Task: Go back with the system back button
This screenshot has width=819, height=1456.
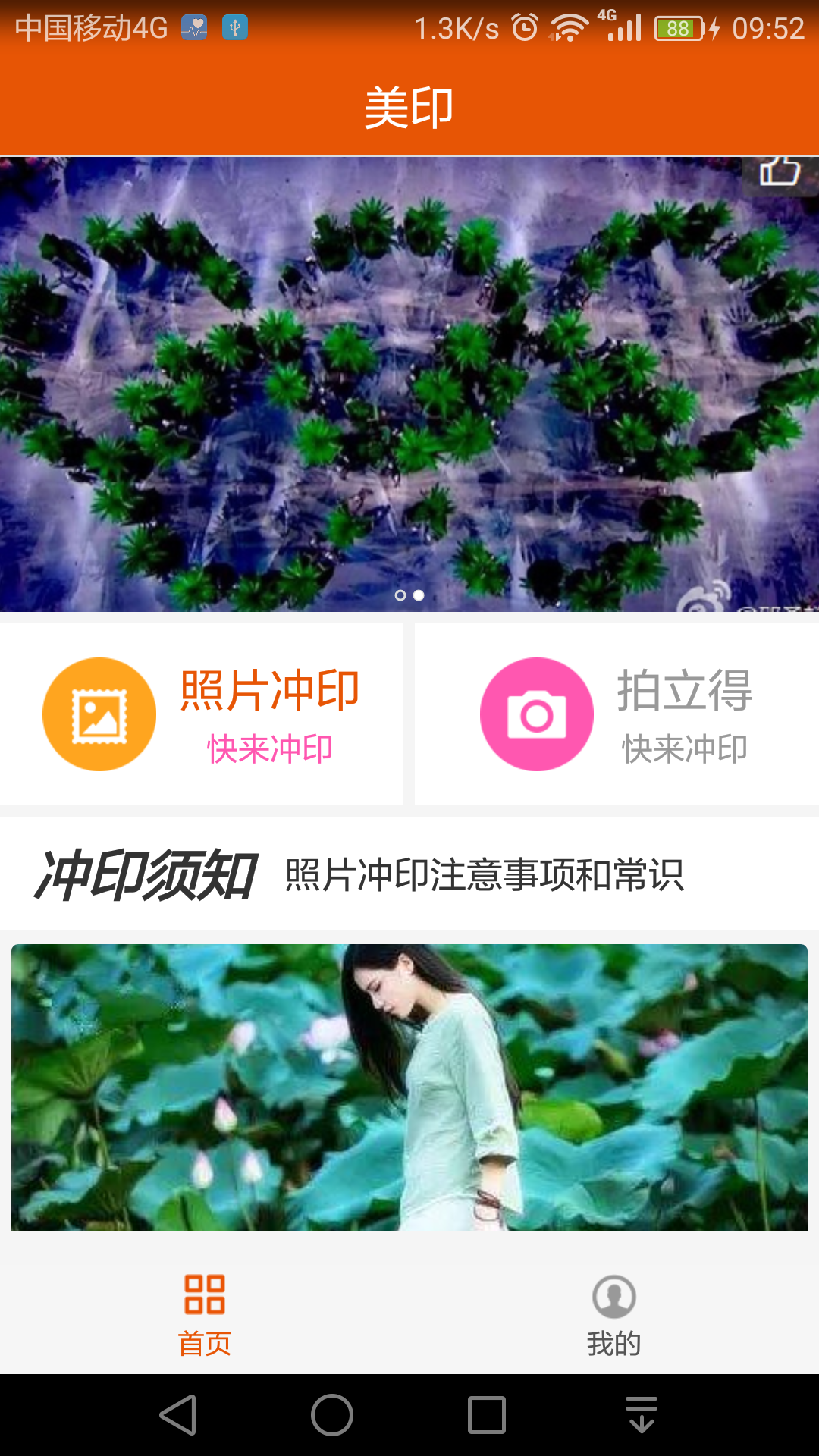Action: [x=179, y=1415]
